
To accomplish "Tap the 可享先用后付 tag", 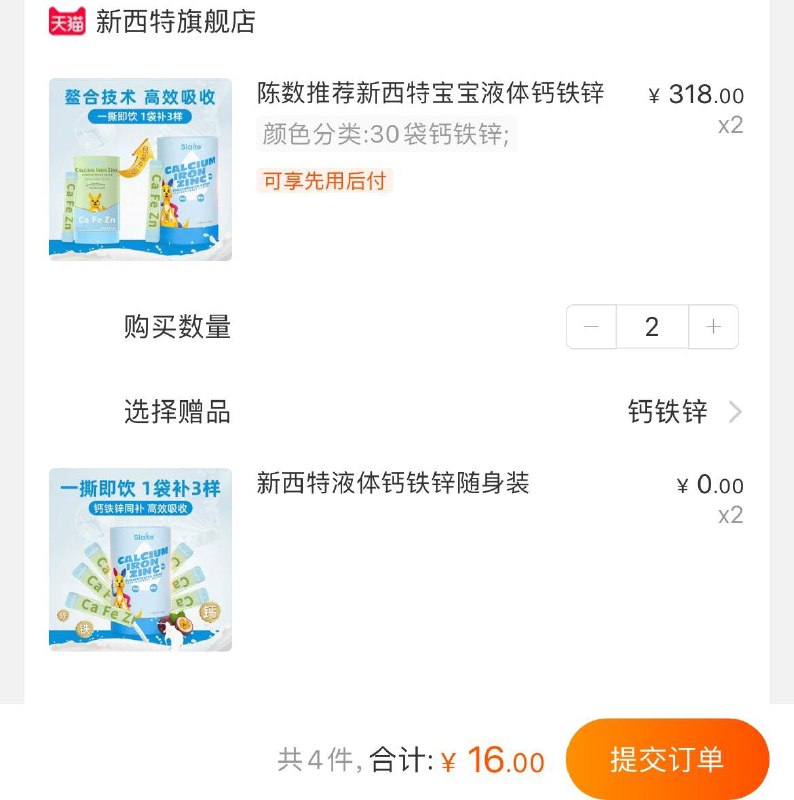I will [x=325, y=181].
